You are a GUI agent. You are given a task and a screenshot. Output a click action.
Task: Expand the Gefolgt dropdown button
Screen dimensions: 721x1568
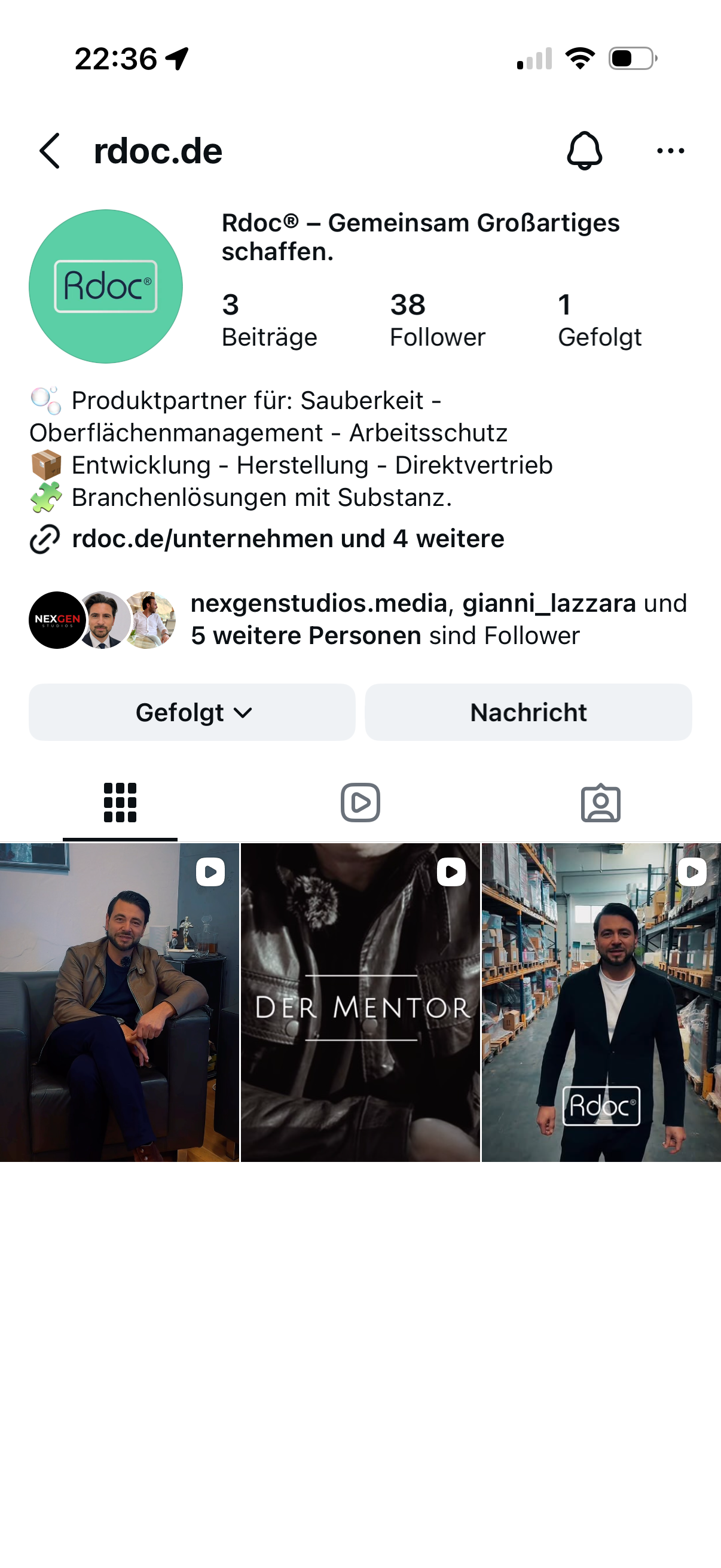(x=193, y=712)
